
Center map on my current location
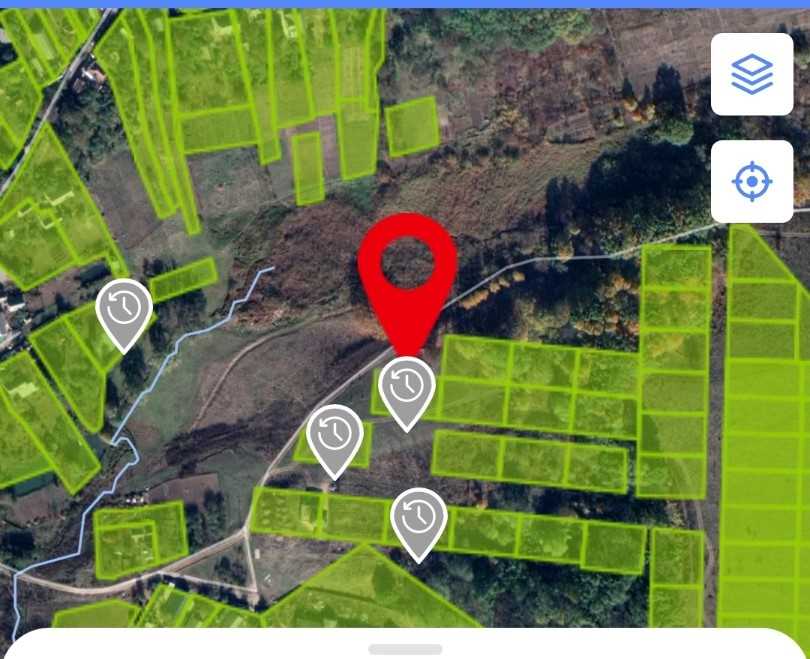pos(752,182)
